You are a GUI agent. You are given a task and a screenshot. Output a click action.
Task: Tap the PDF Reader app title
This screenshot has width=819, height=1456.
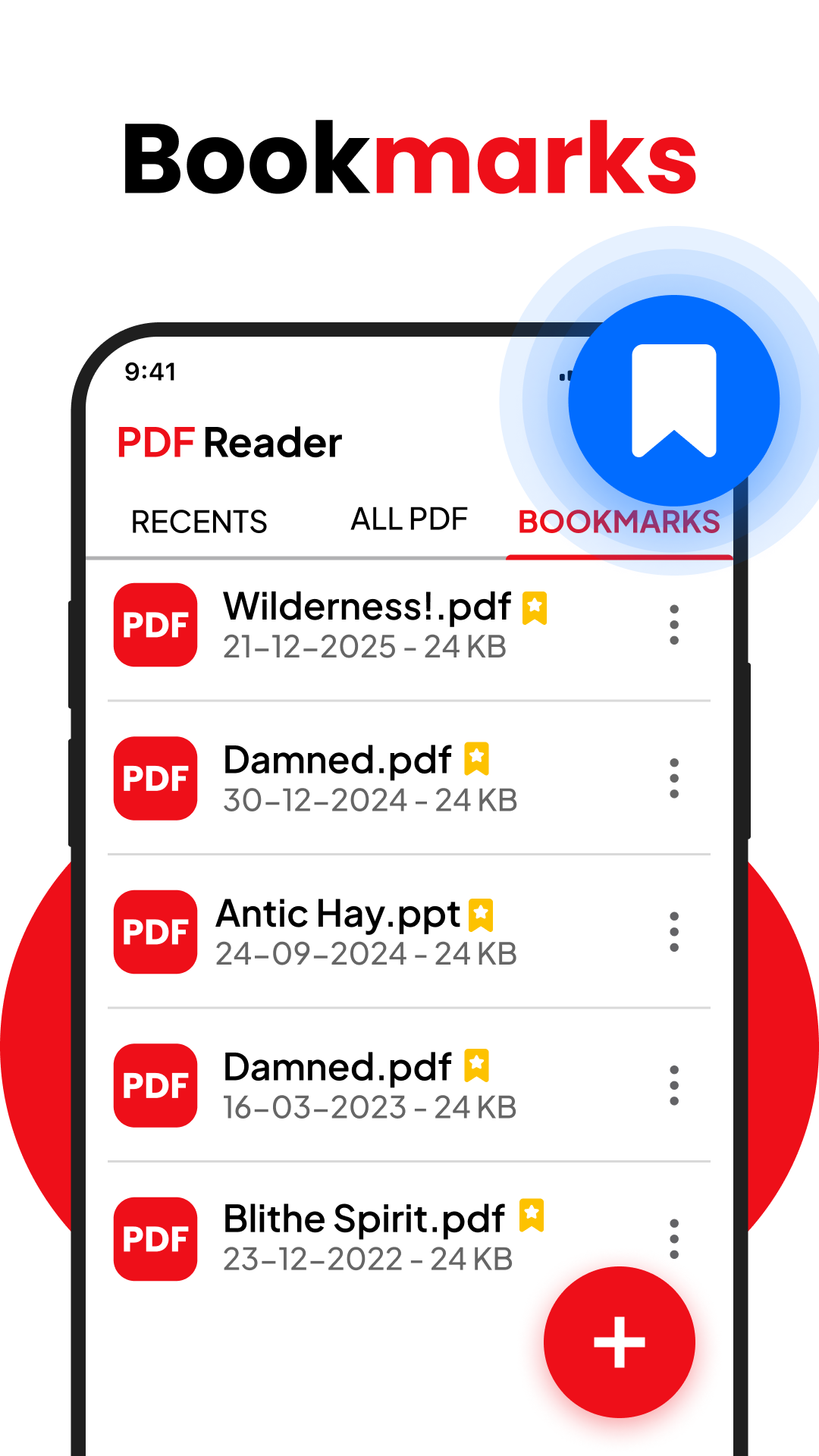tap(229, 442)
